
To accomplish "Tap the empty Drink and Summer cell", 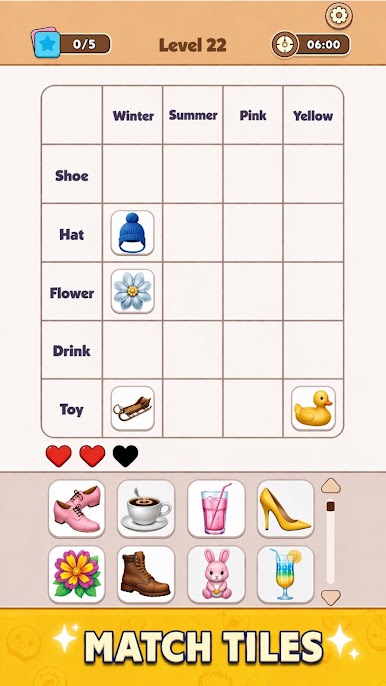I will 193,350.
